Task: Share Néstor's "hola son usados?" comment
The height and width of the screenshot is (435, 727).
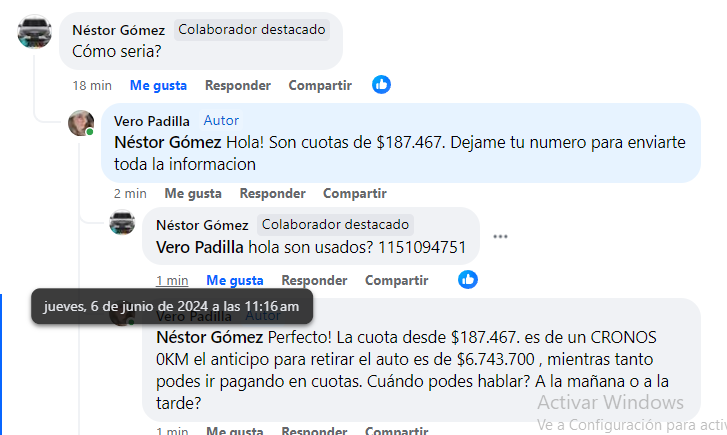Action: point(396,280)
